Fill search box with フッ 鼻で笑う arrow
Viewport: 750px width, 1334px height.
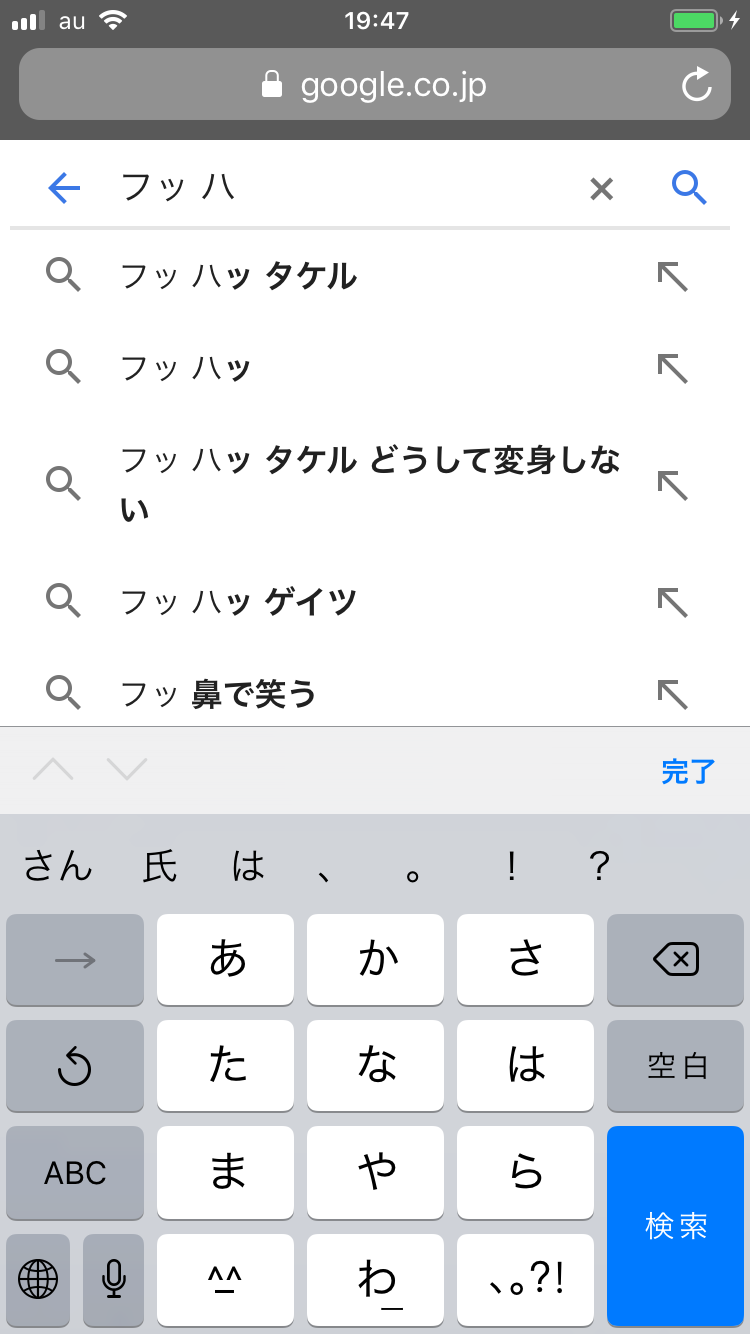(x=673, y=694)
